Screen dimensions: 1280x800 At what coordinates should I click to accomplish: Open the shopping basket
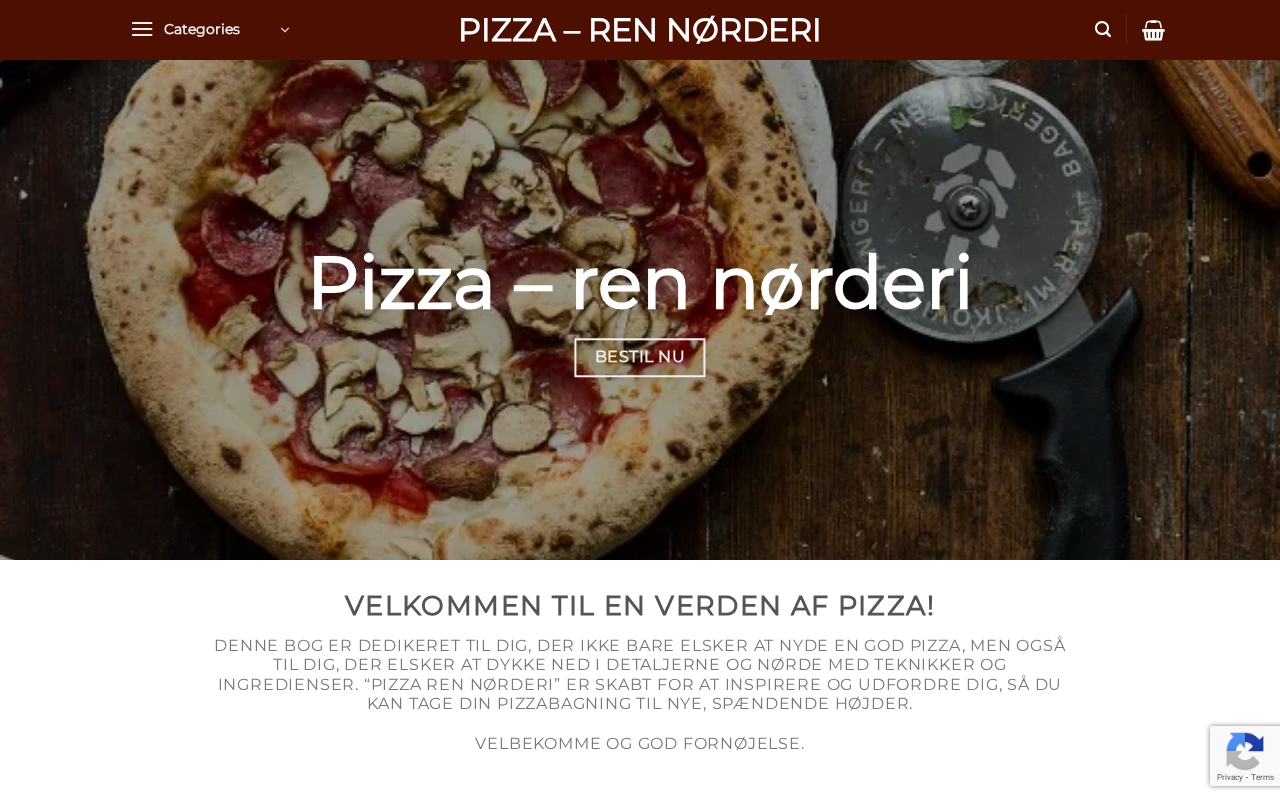click(1153, 30)
